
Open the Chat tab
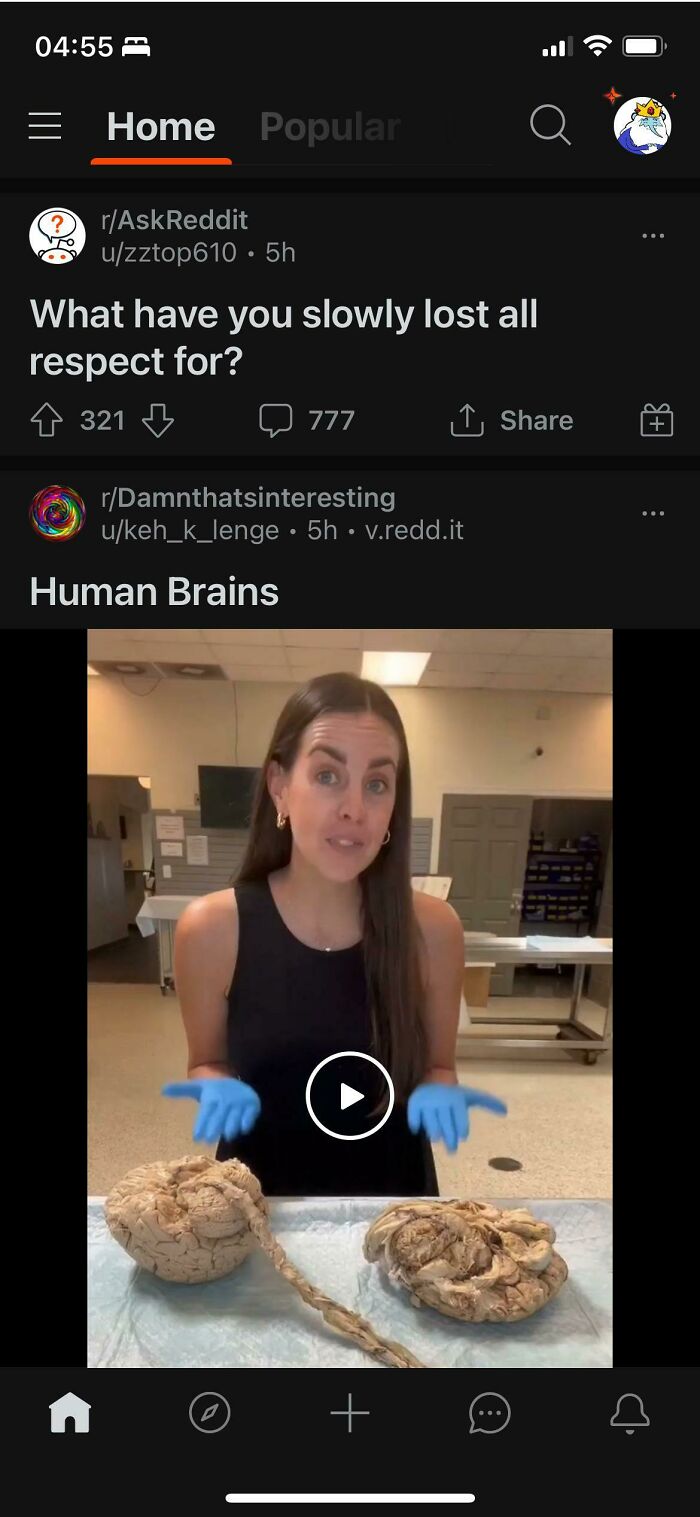(x=490, y=1413)
